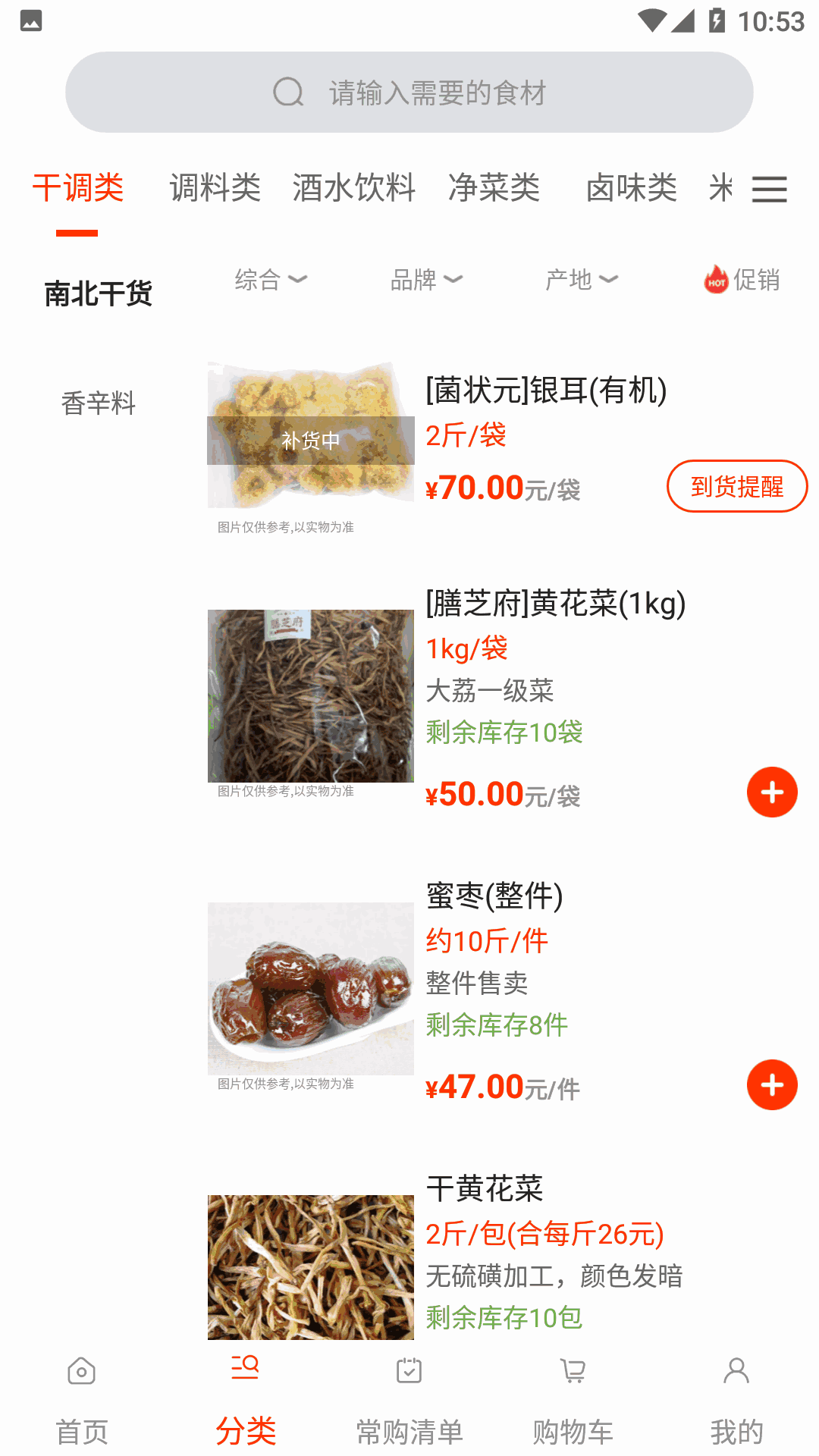
Task: Switch to the 我的 tab
Action: click(736, 1401)
